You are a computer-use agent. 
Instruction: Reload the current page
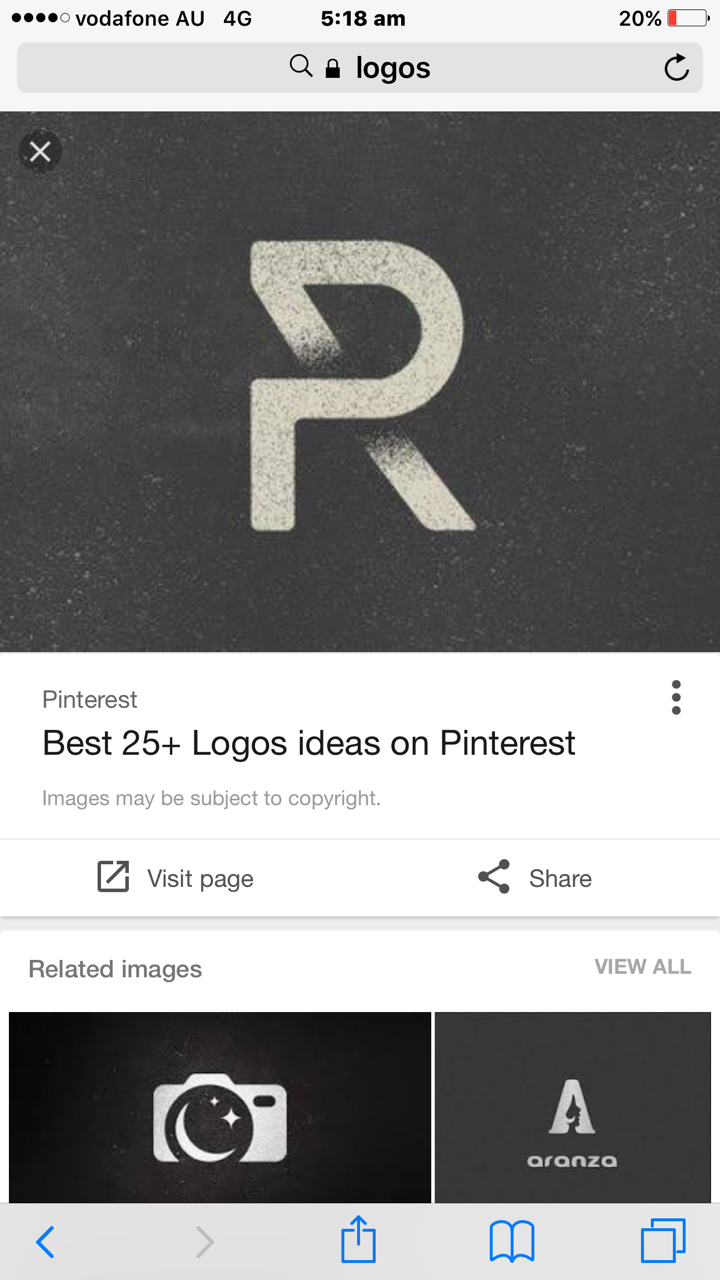coord(677,68)
